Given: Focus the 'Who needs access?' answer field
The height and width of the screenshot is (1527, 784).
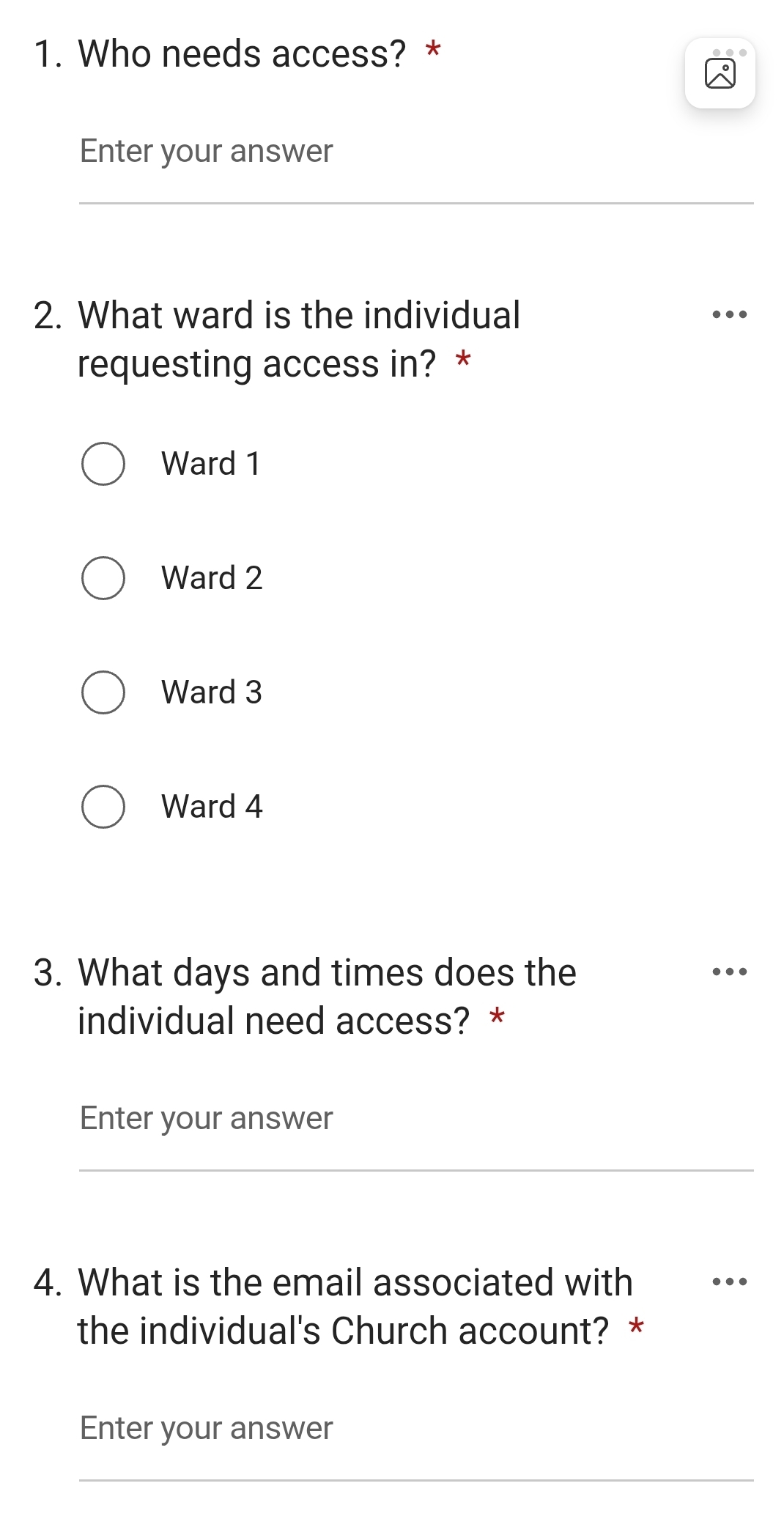Looking at the screenshot, I should click(415, 152).
